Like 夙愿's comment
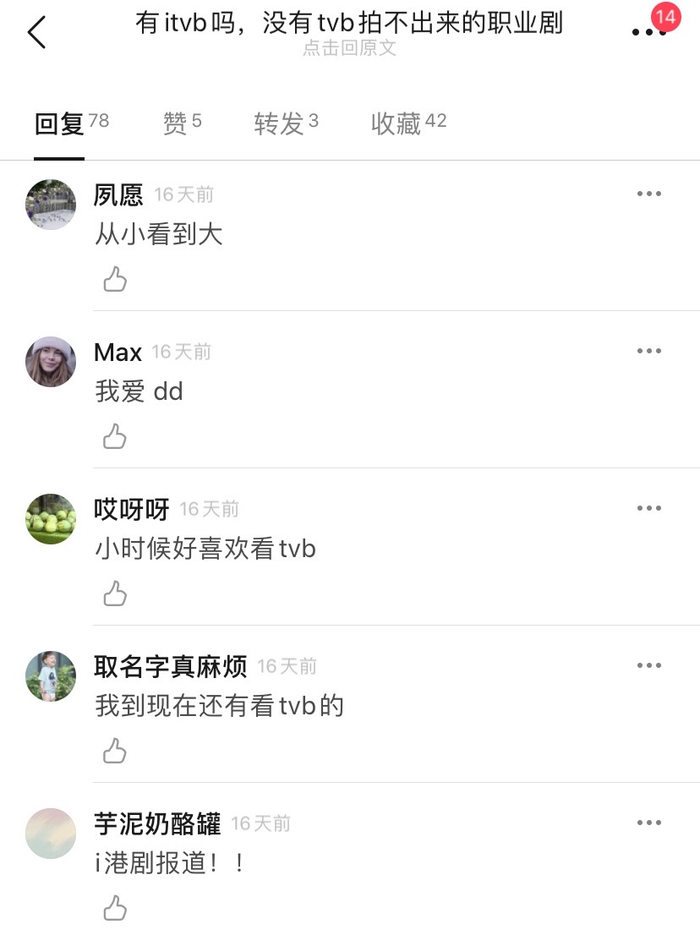Image resolution: width=700 pixels, height=935 pixels. click(114, 279)
